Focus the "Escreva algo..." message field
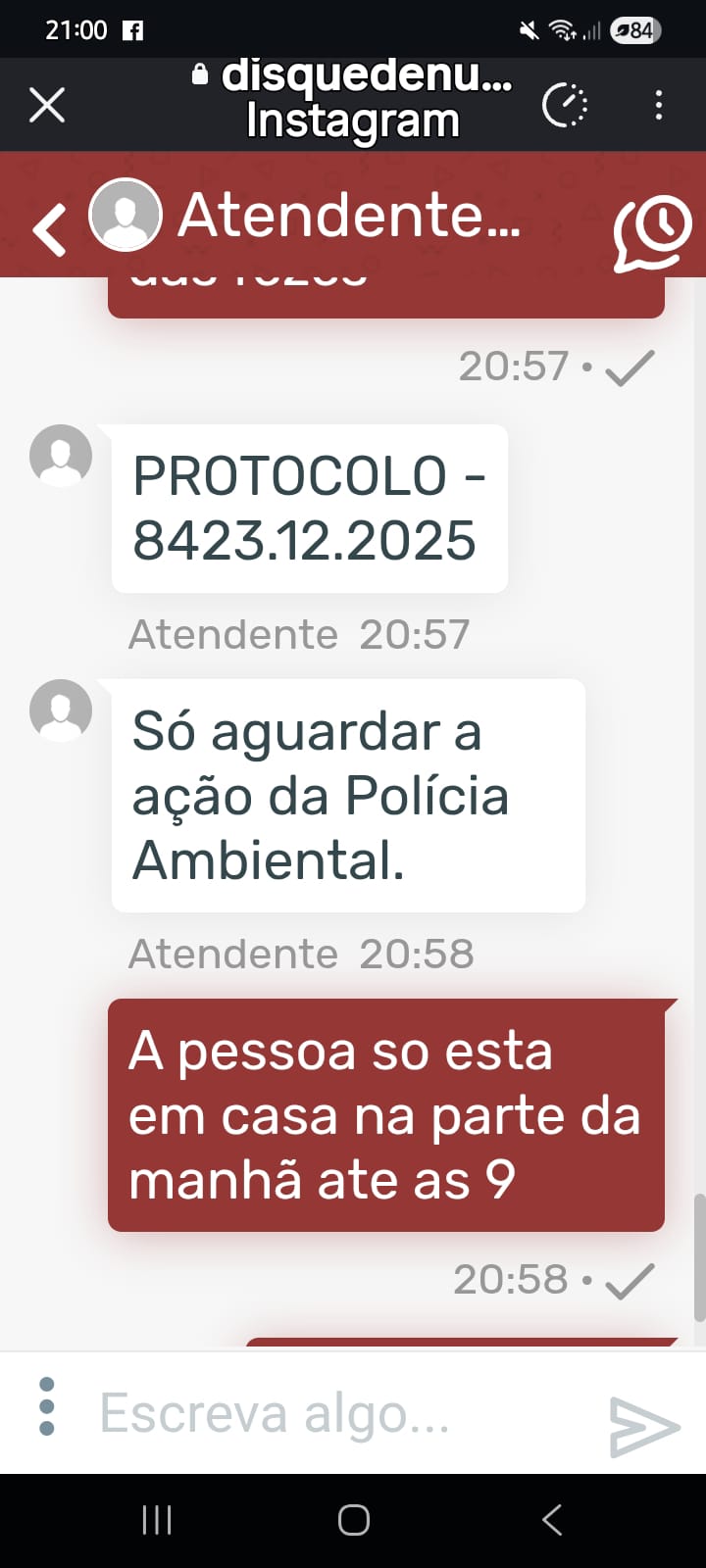 coord(324,1414)
